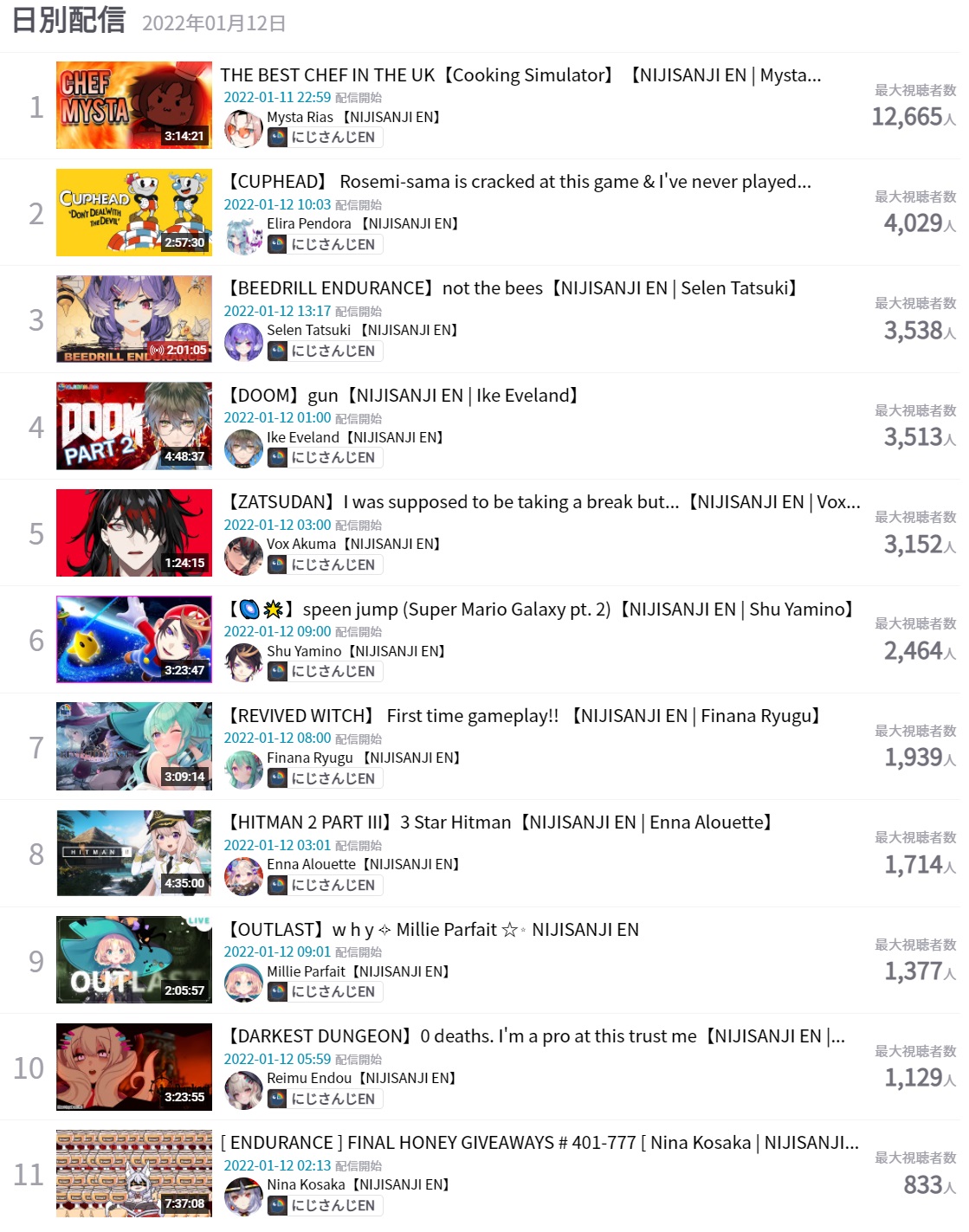
Task: Open the CHEF MYSTA Cooking Simulator thumbnail
Action: (x=133, y=105)
